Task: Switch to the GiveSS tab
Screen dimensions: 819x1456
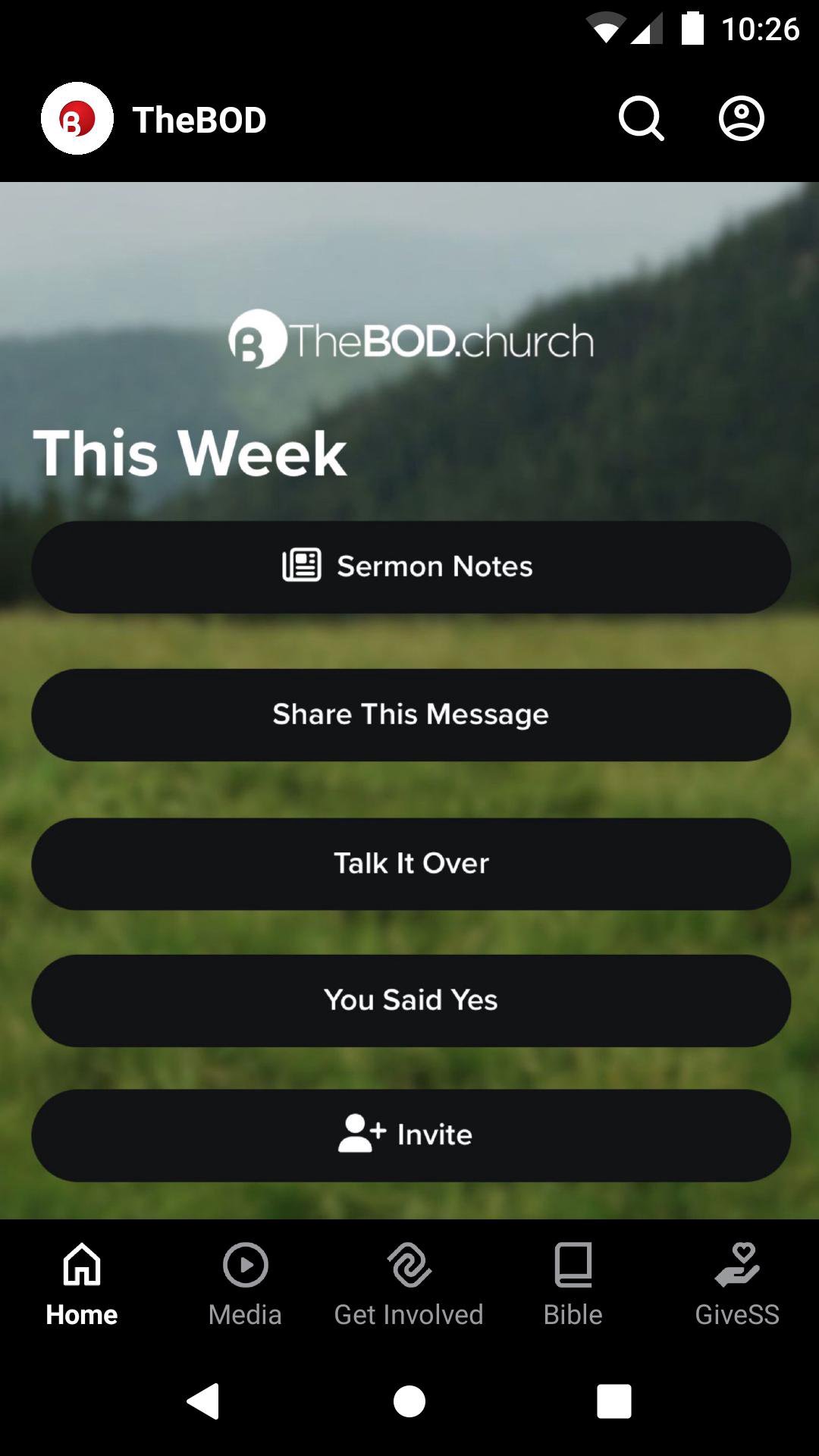Action: (x=736, y=1282)
